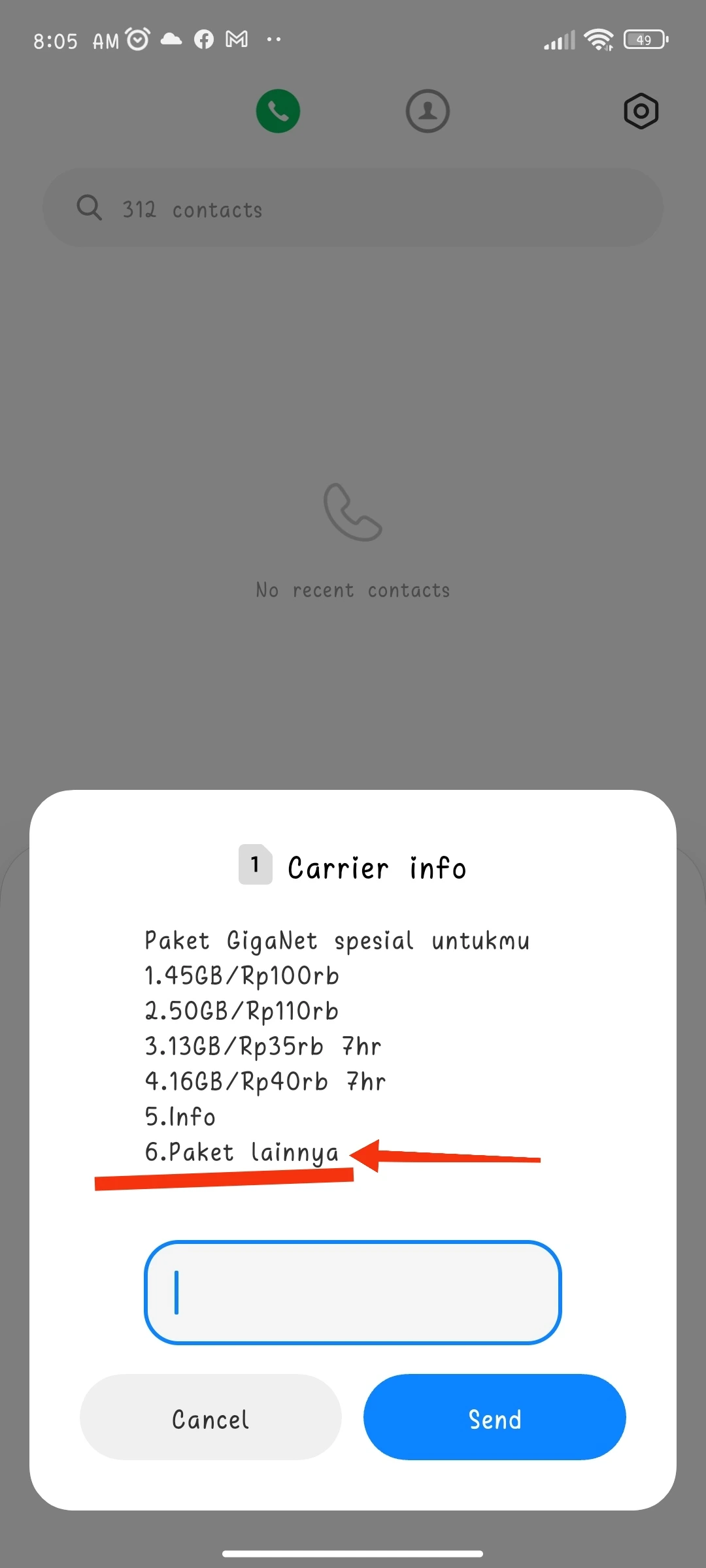Send the carrier info reply
The height and width of the screenshot is (1568, 706).
[x=494, y=1416]
